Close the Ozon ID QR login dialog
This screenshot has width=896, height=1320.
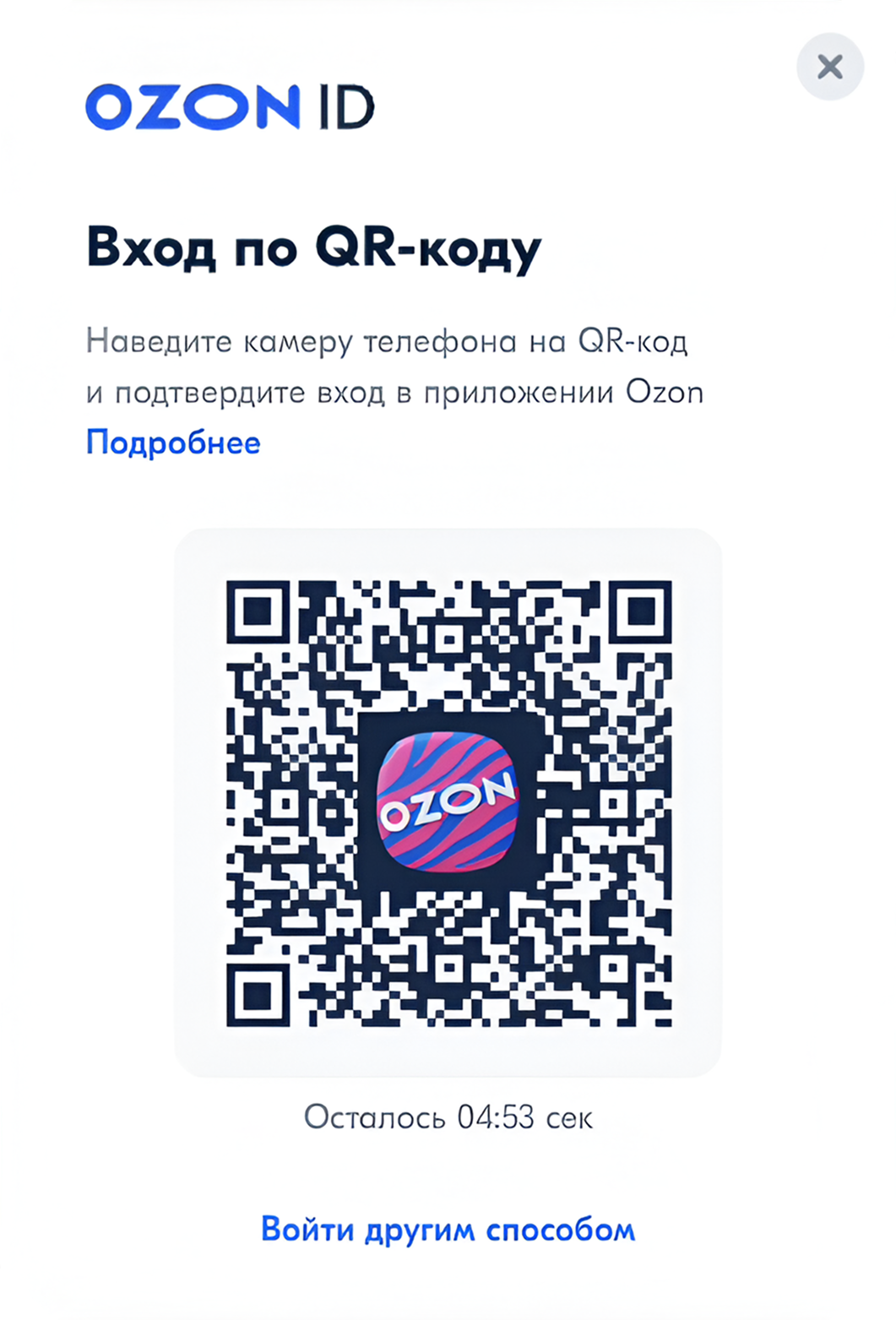[x=829, y=67]
